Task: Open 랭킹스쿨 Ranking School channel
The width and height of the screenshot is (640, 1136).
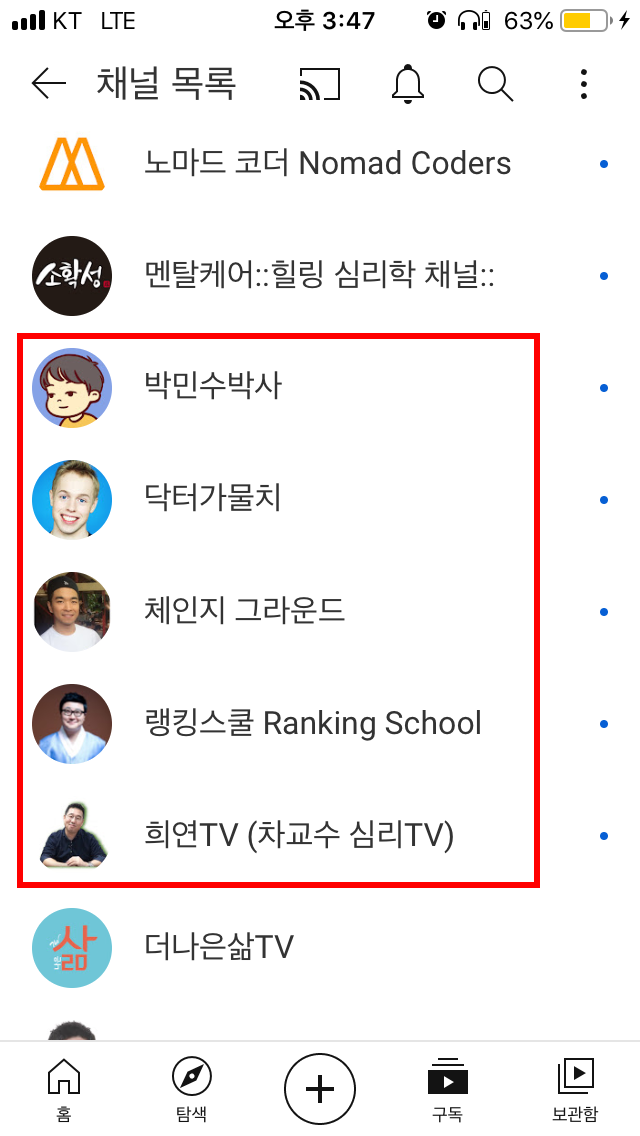Action: tap(320, 724)
